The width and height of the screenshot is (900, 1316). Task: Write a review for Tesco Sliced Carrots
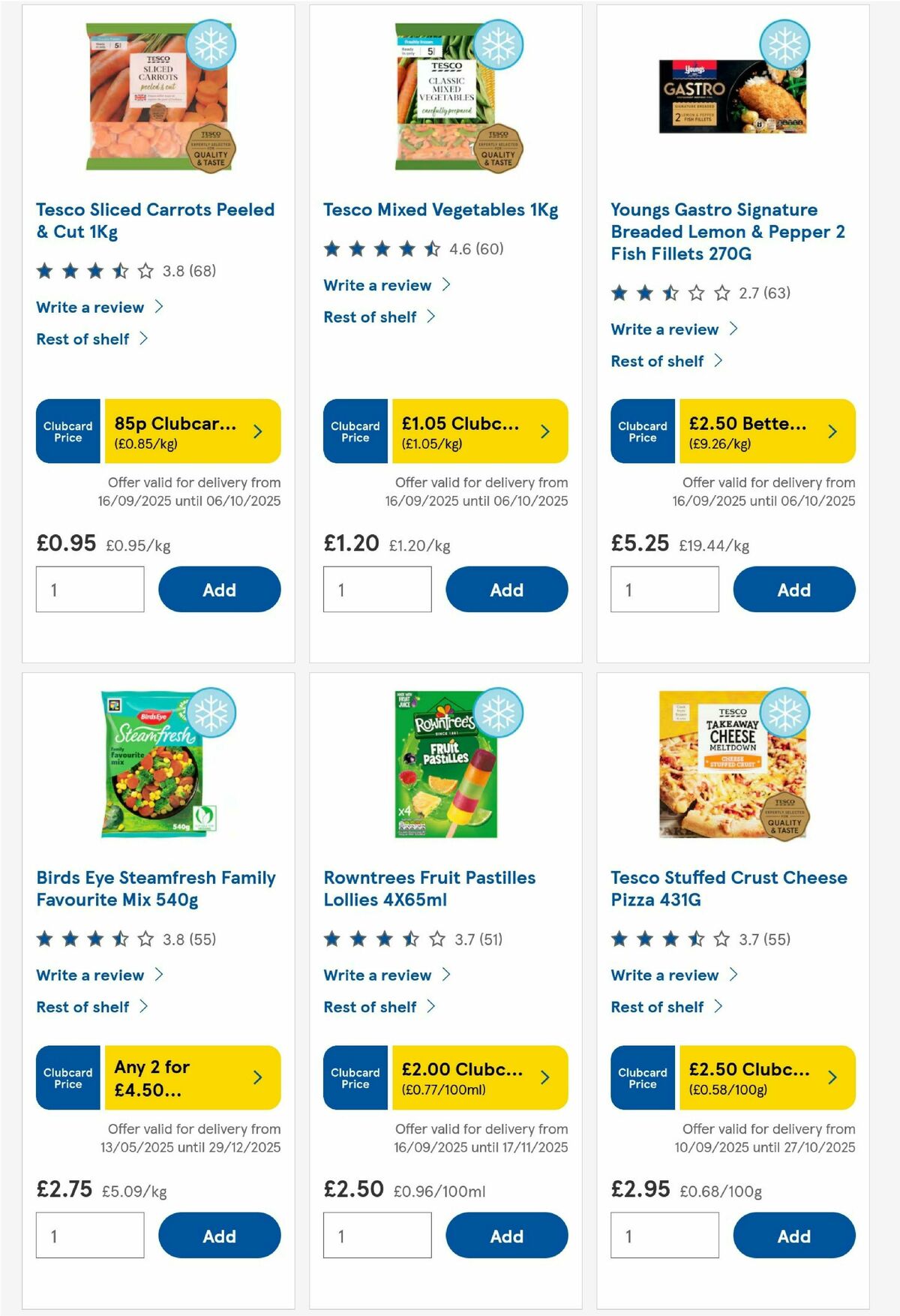(88, 307)
